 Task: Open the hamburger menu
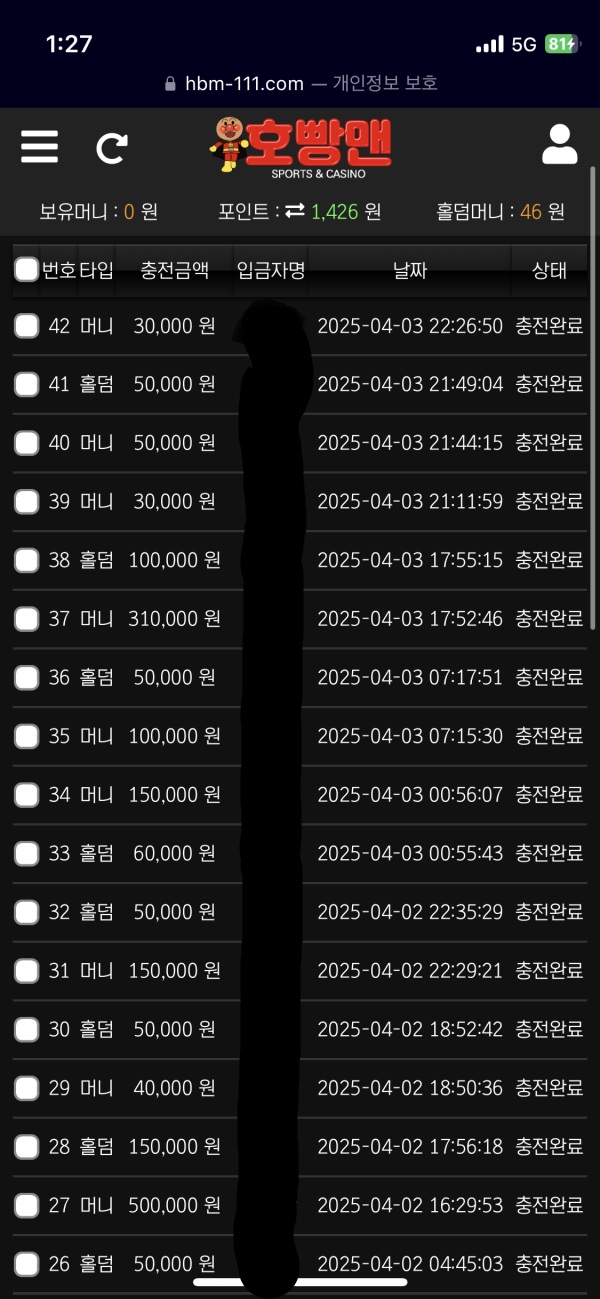tap(39, 146)
